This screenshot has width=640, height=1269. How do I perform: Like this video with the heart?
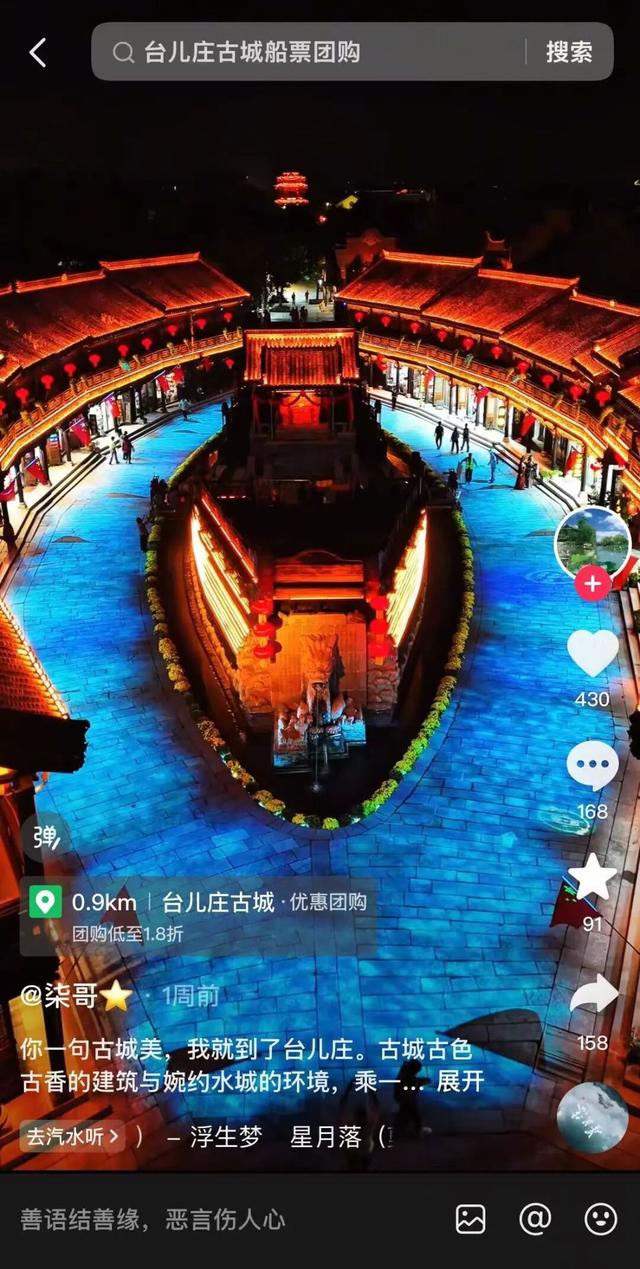point(592,653)
